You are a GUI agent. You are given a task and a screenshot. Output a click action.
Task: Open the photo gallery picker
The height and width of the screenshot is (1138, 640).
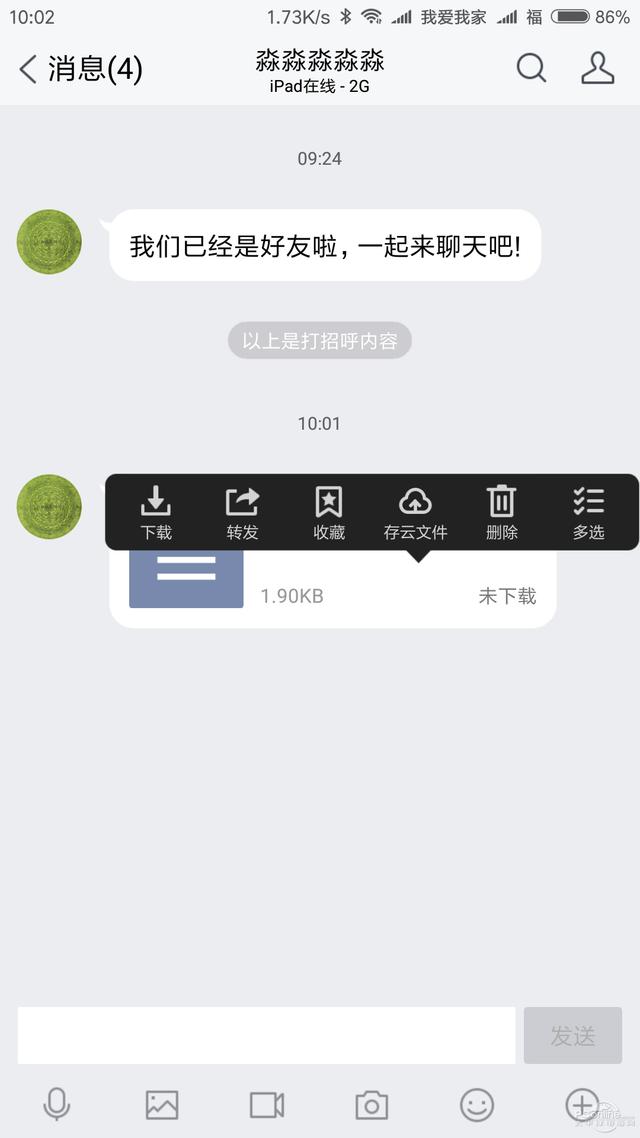click(162, 1104)
